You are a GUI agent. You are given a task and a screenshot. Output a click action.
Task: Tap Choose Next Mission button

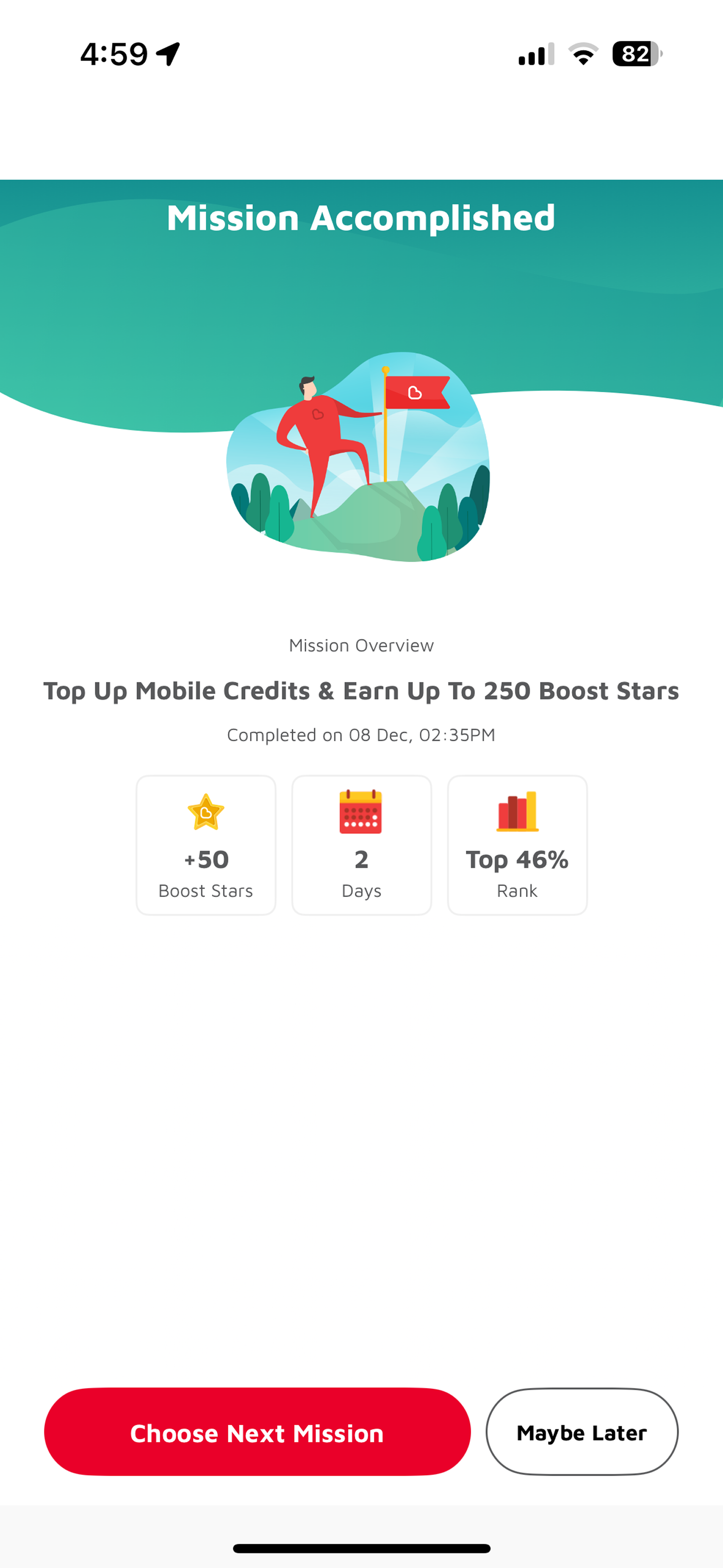click(257, 1432)
